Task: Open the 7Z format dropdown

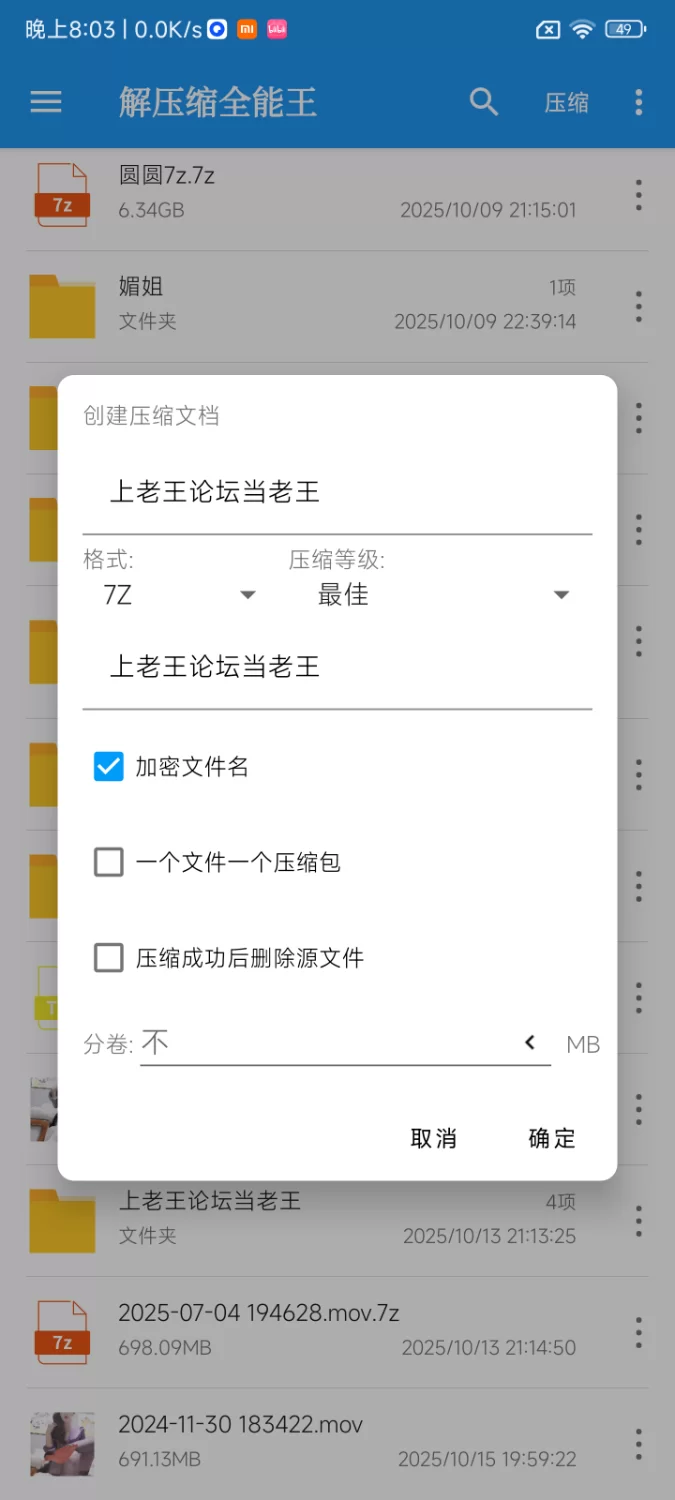Action: coord(180,595)
